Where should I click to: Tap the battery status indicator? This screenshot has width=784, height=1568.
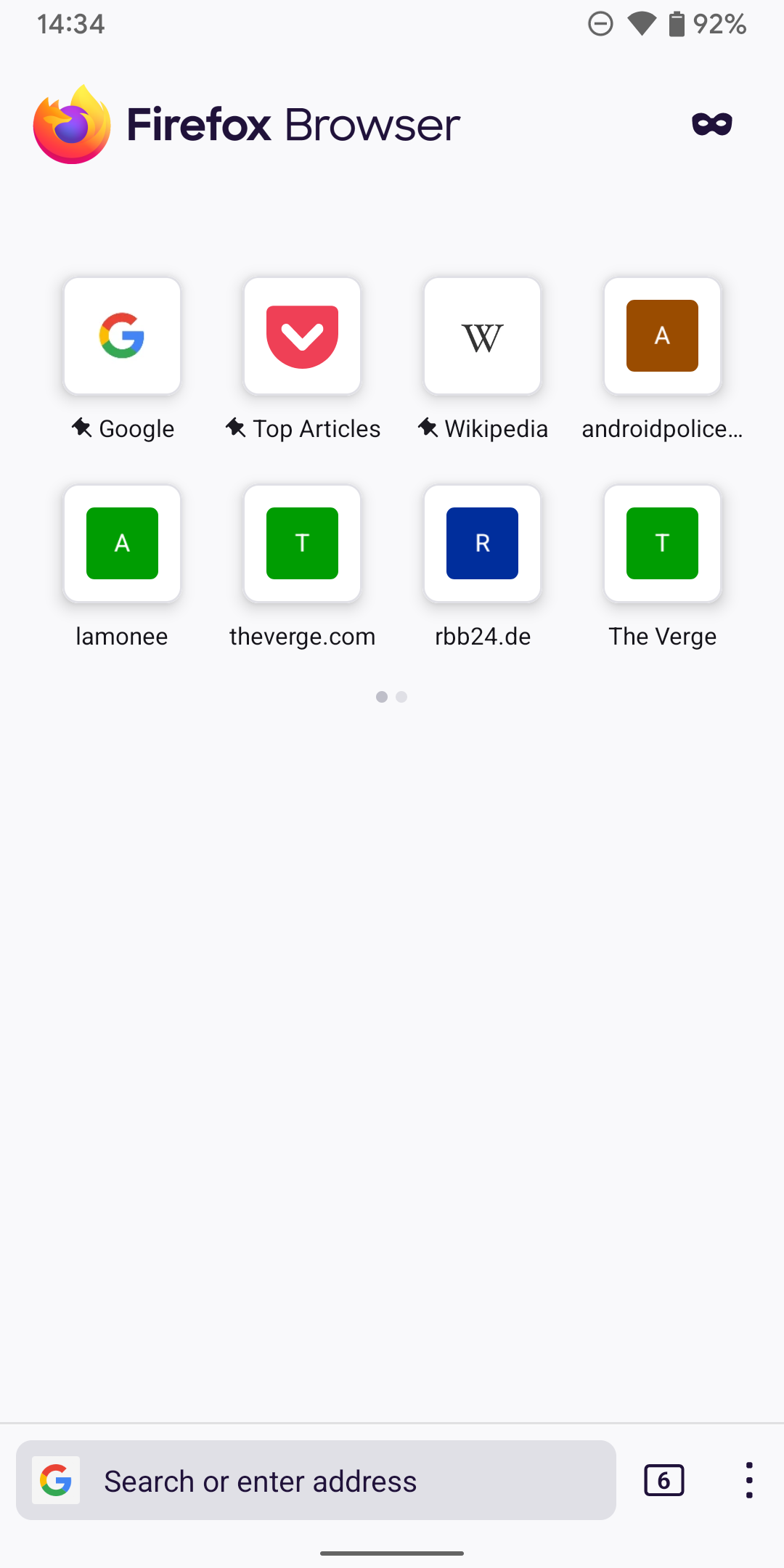(675, 24)
